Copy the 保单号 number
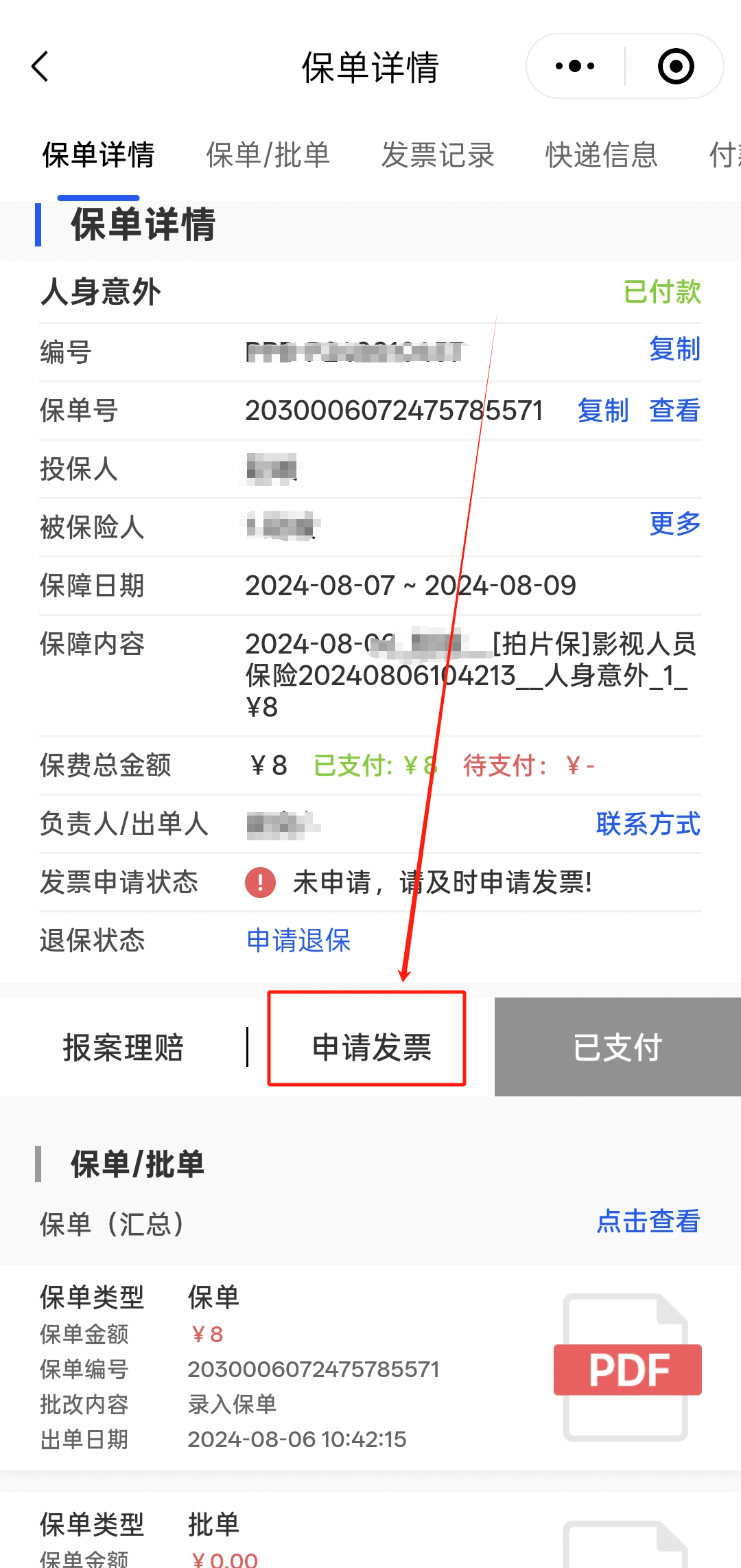This screenshot has width=741, height=1568. pos(603,411)
